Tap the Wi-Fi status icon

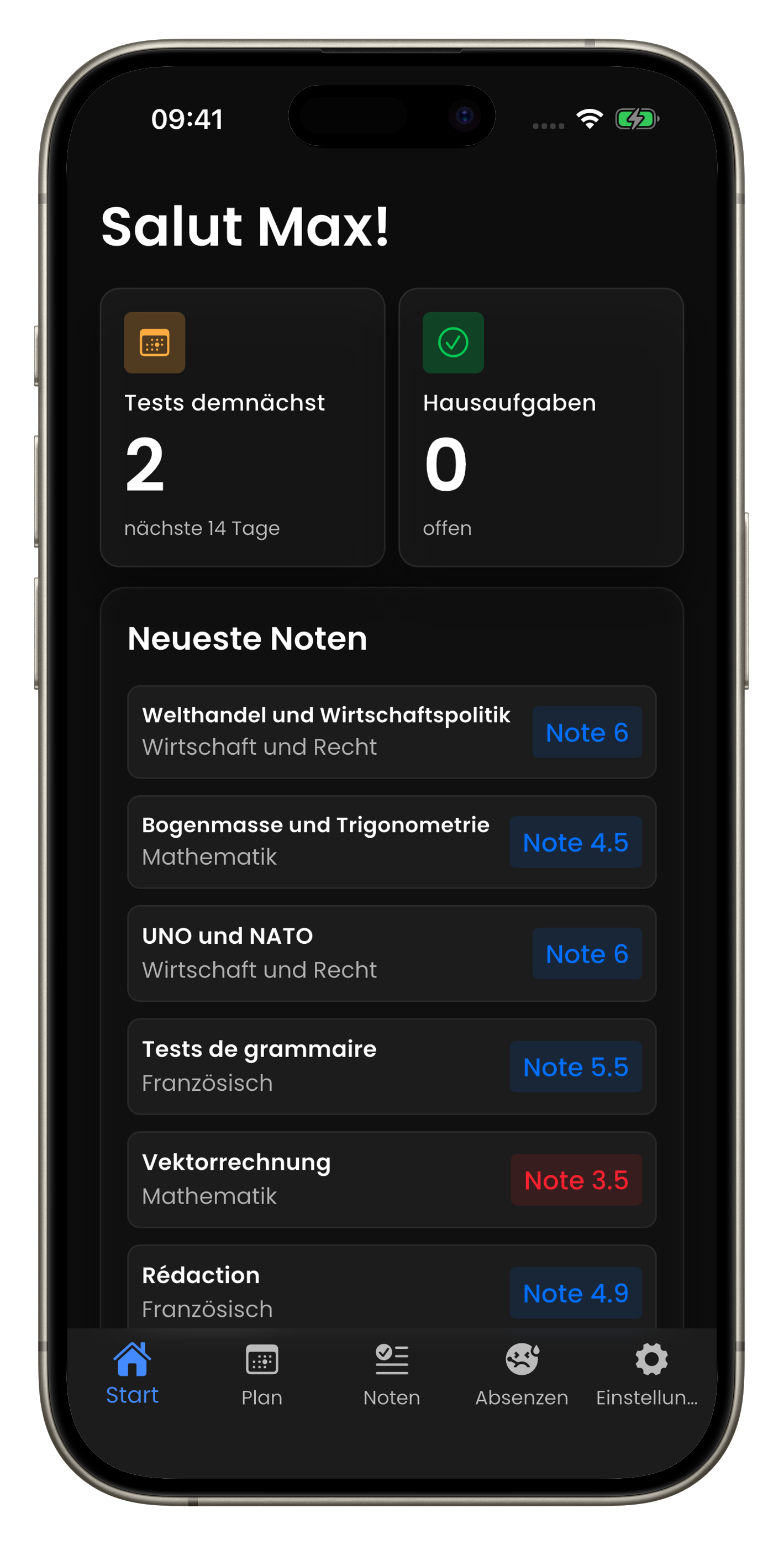coord(590,120)
